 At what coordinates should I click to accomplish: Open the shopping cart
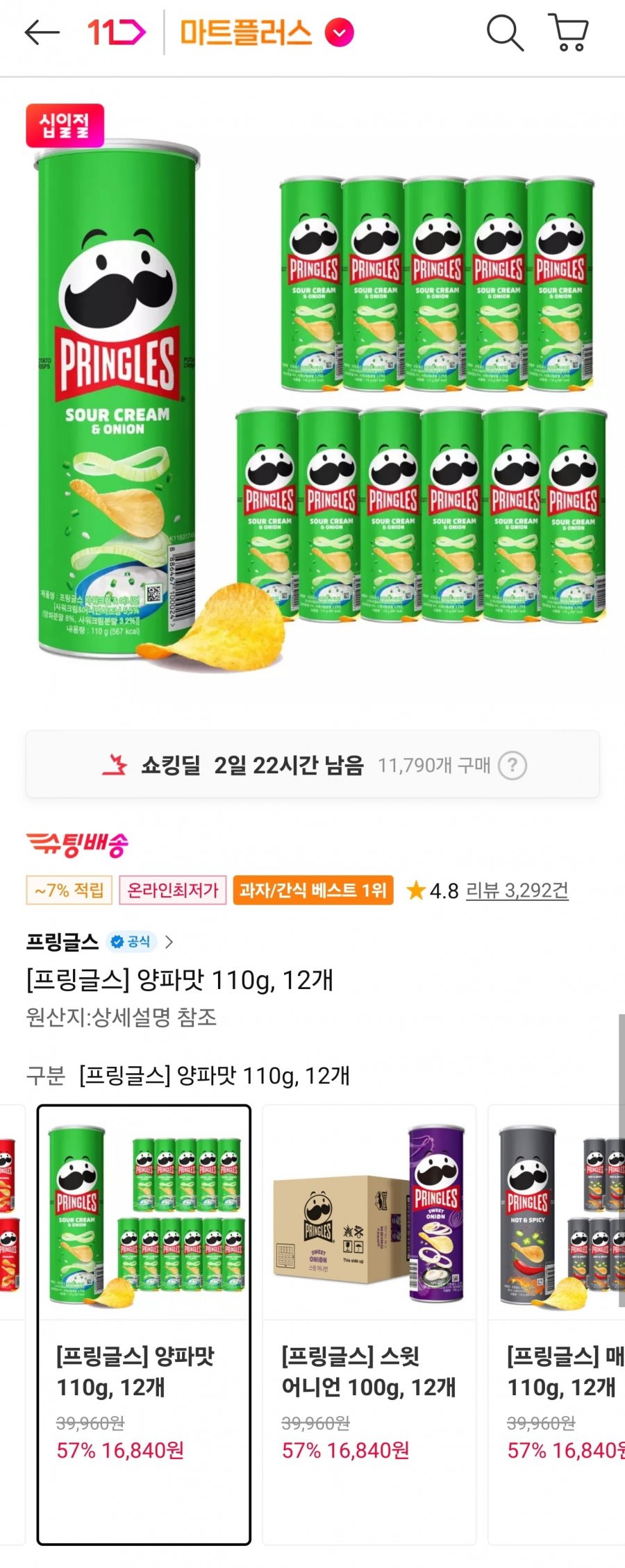point(569,33)
